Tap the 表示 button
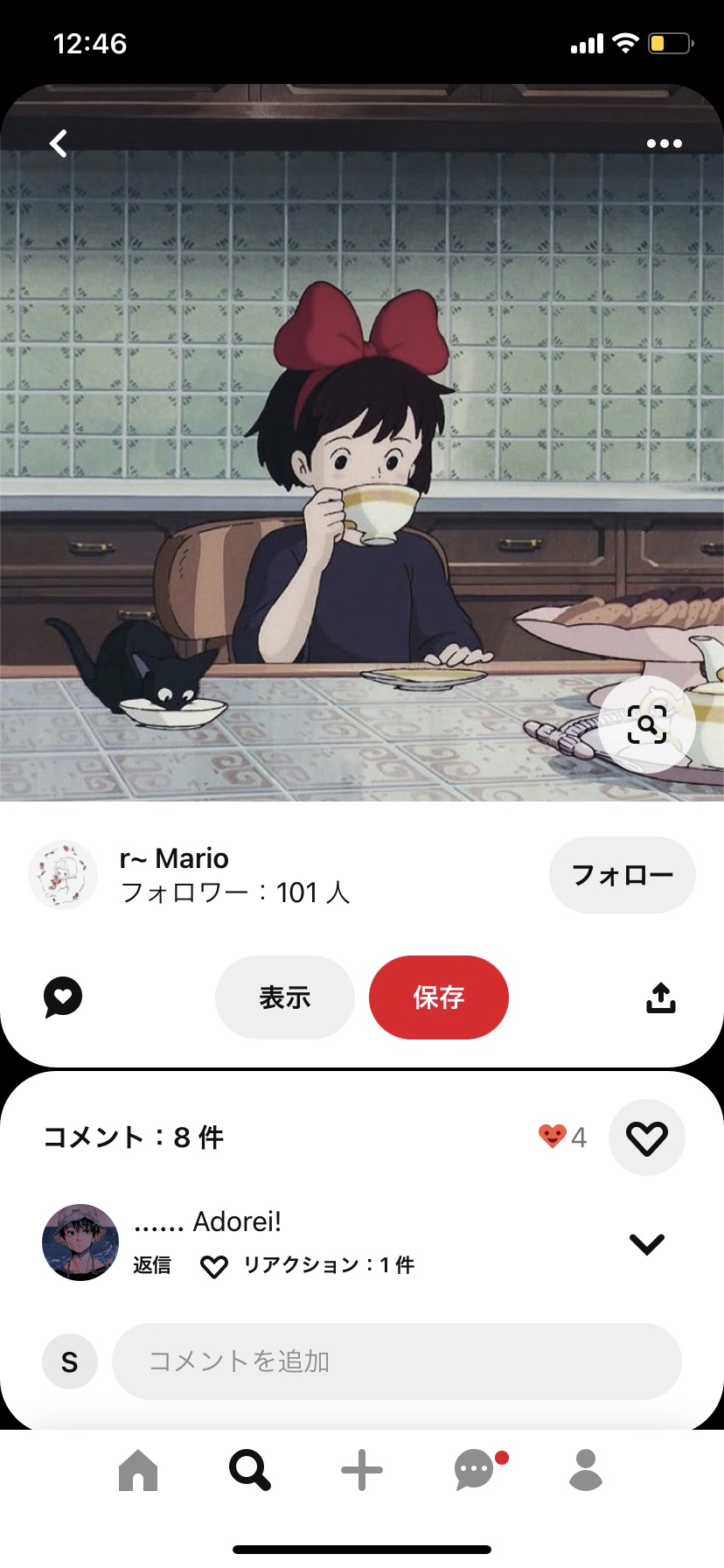 [x=284, y=997]
